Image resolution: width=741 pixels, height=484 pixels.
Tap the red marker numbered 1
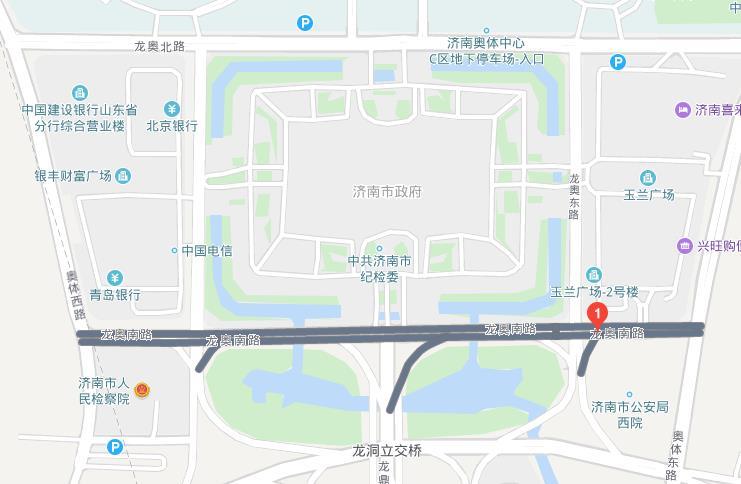[x=598, y=315]
